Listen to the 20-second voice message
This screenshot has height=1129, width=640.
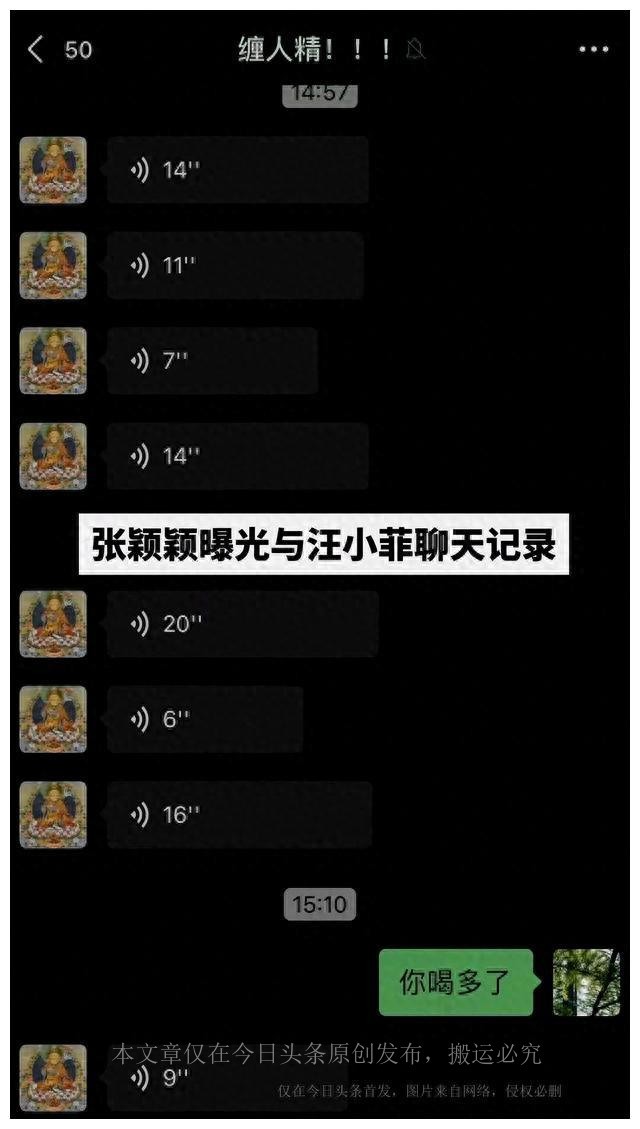(x=242, y=624)
